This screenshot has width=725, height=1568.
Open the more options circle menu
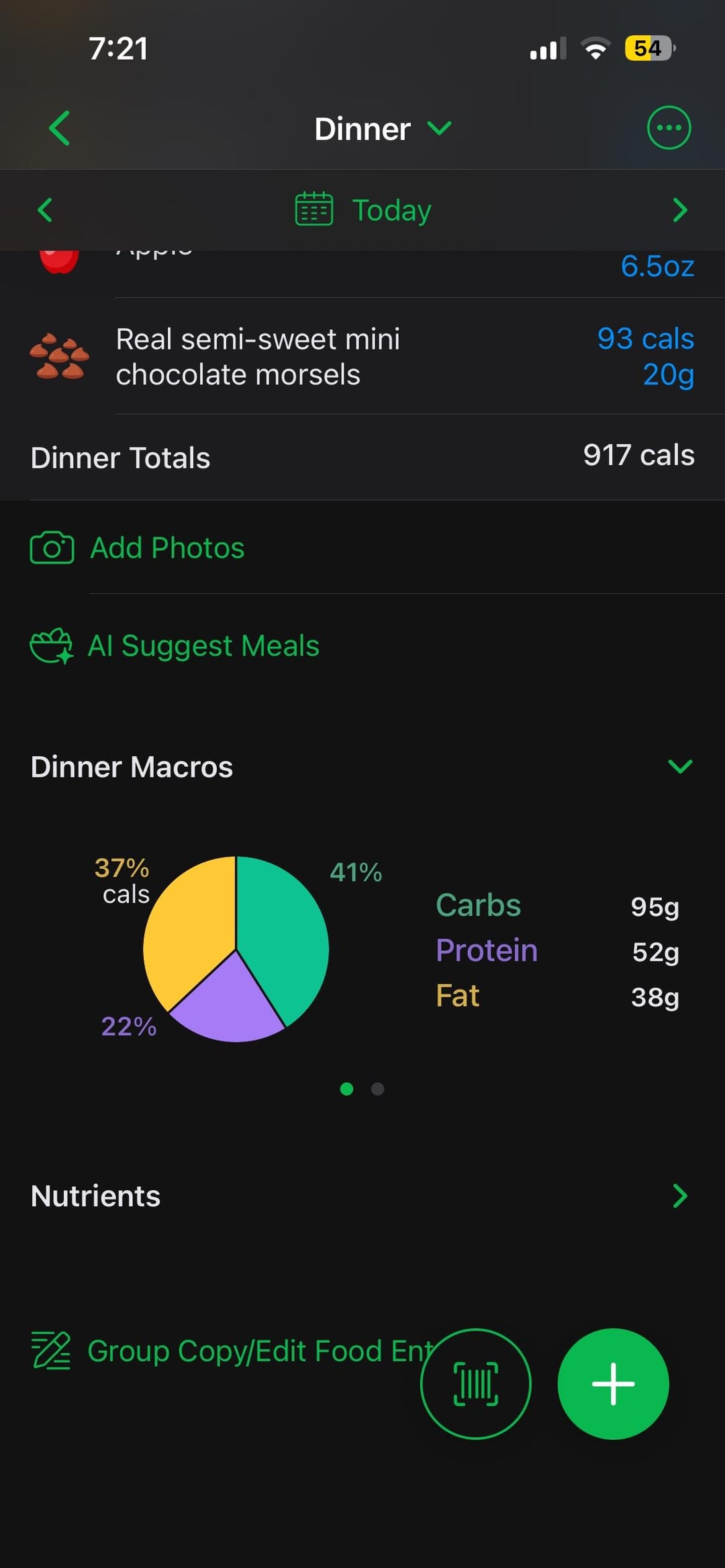click(x=668, y=127)
